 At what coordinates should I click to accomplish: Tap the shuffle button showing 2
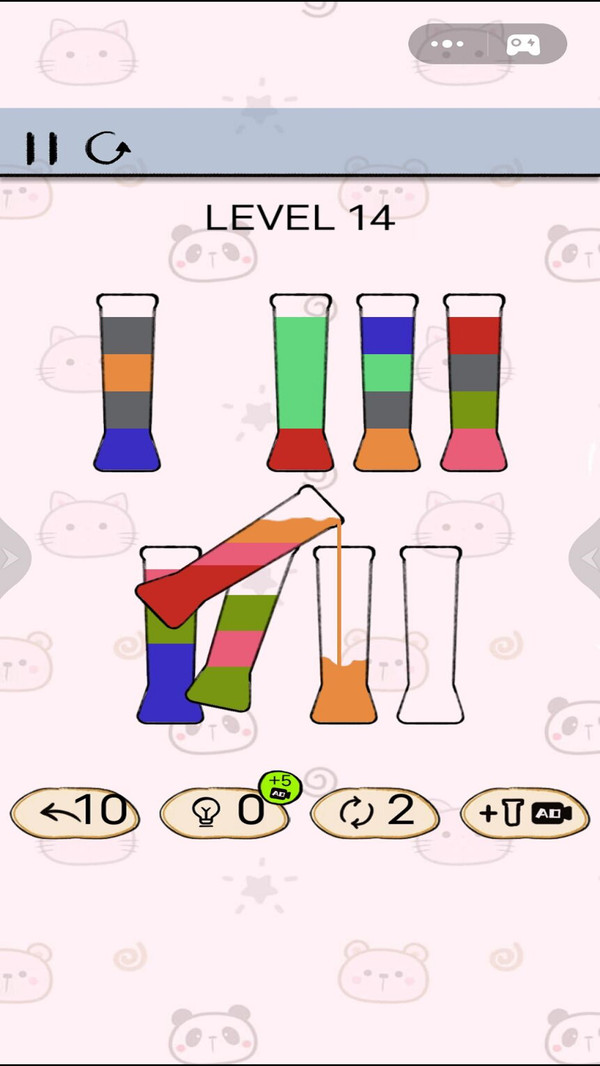click(x=375, y=812)
